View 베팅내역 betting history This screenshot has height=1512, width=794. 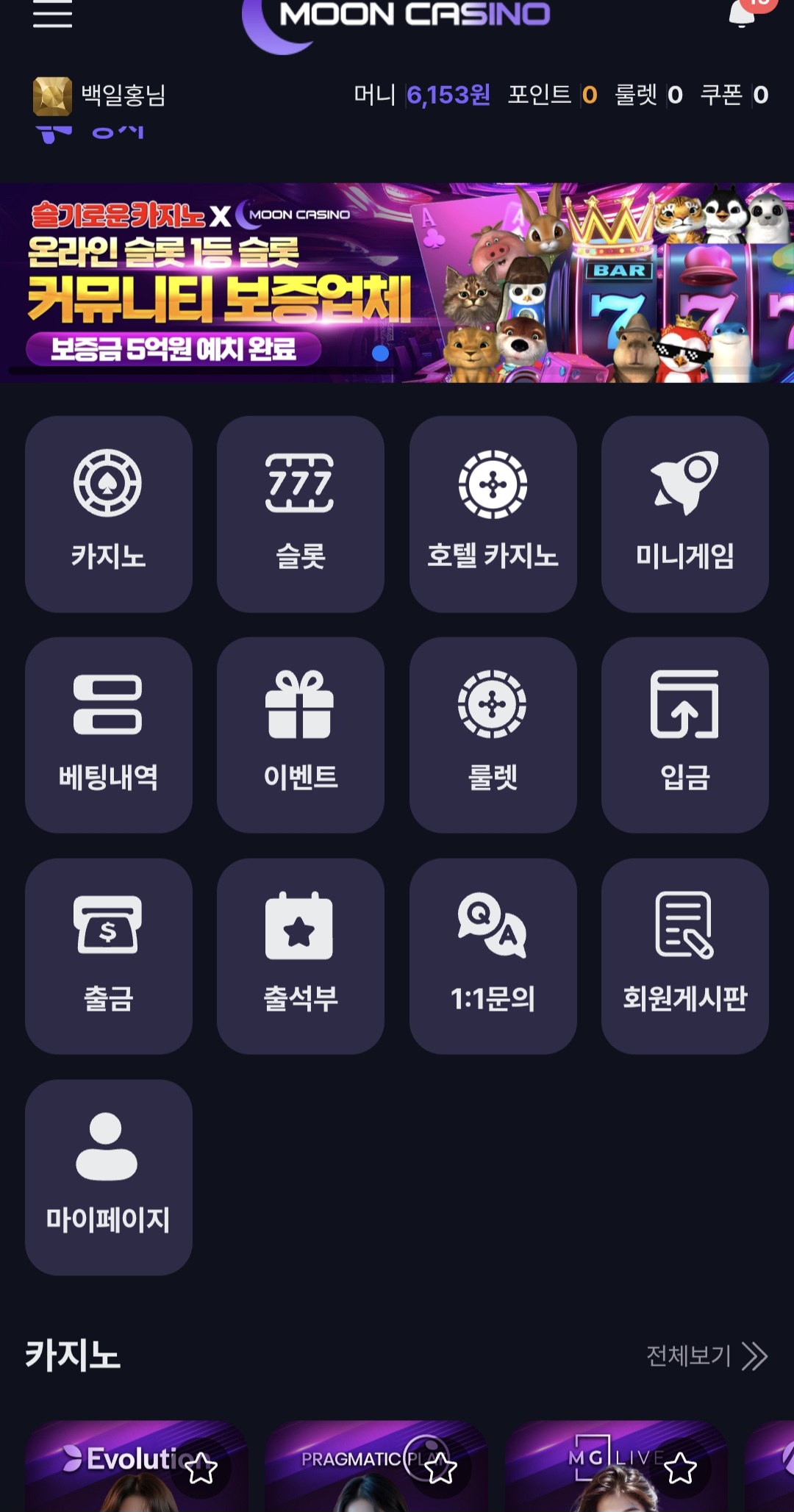pos(109,734)
